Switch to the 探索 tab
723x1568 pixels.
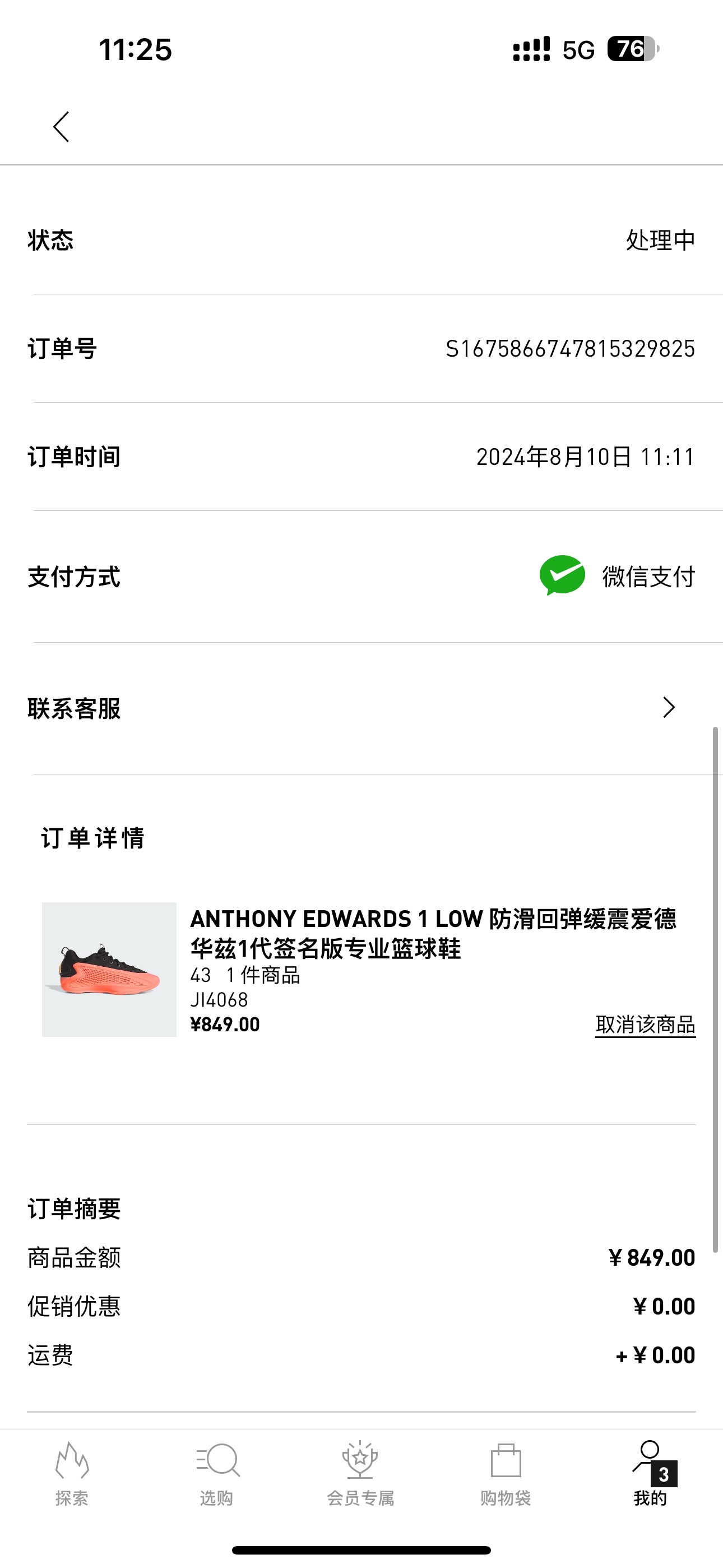click(72, 1474)
